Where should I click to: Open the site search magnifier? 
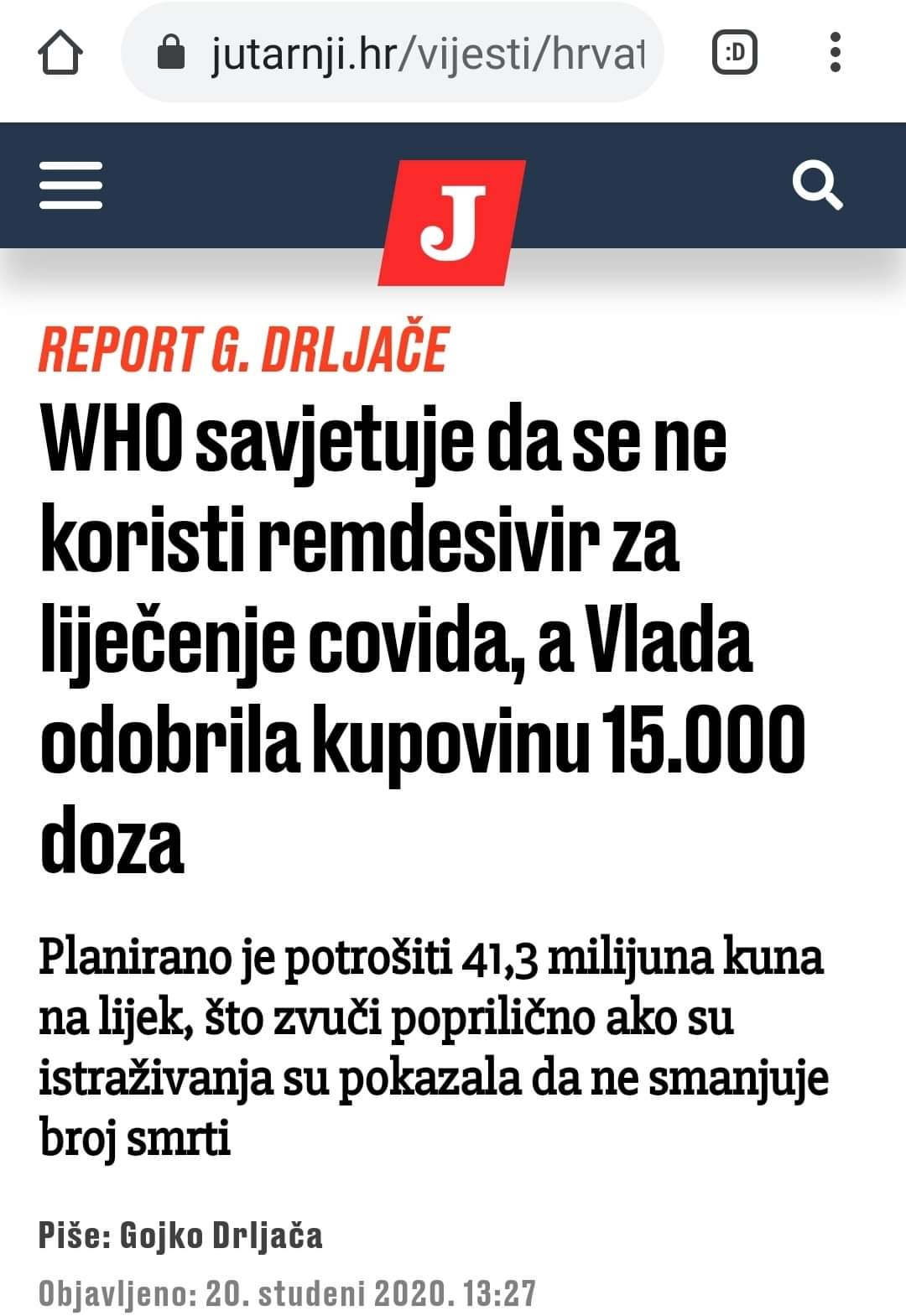coord(817,185)
